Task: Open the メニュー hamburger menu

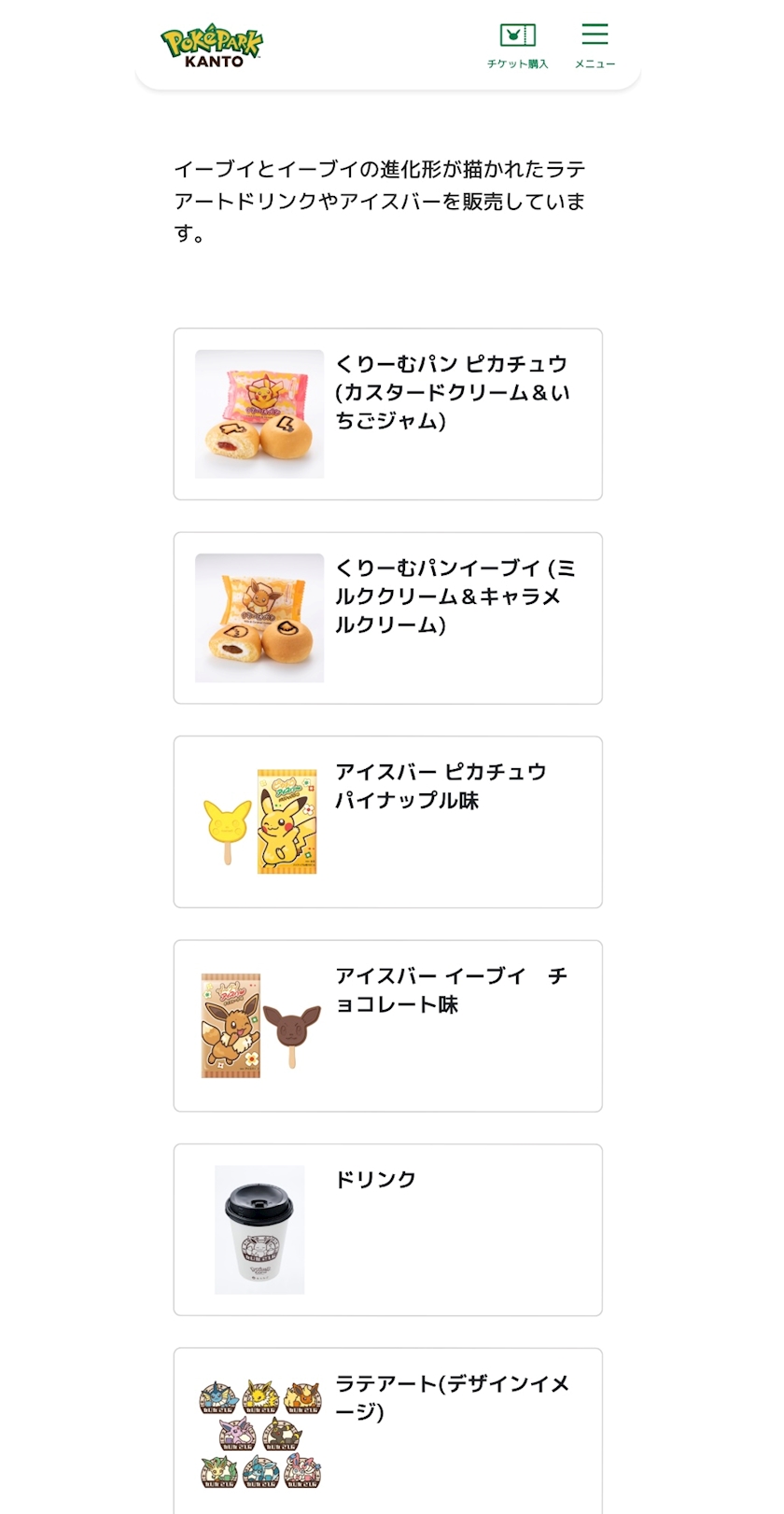Action: [595, 46]
